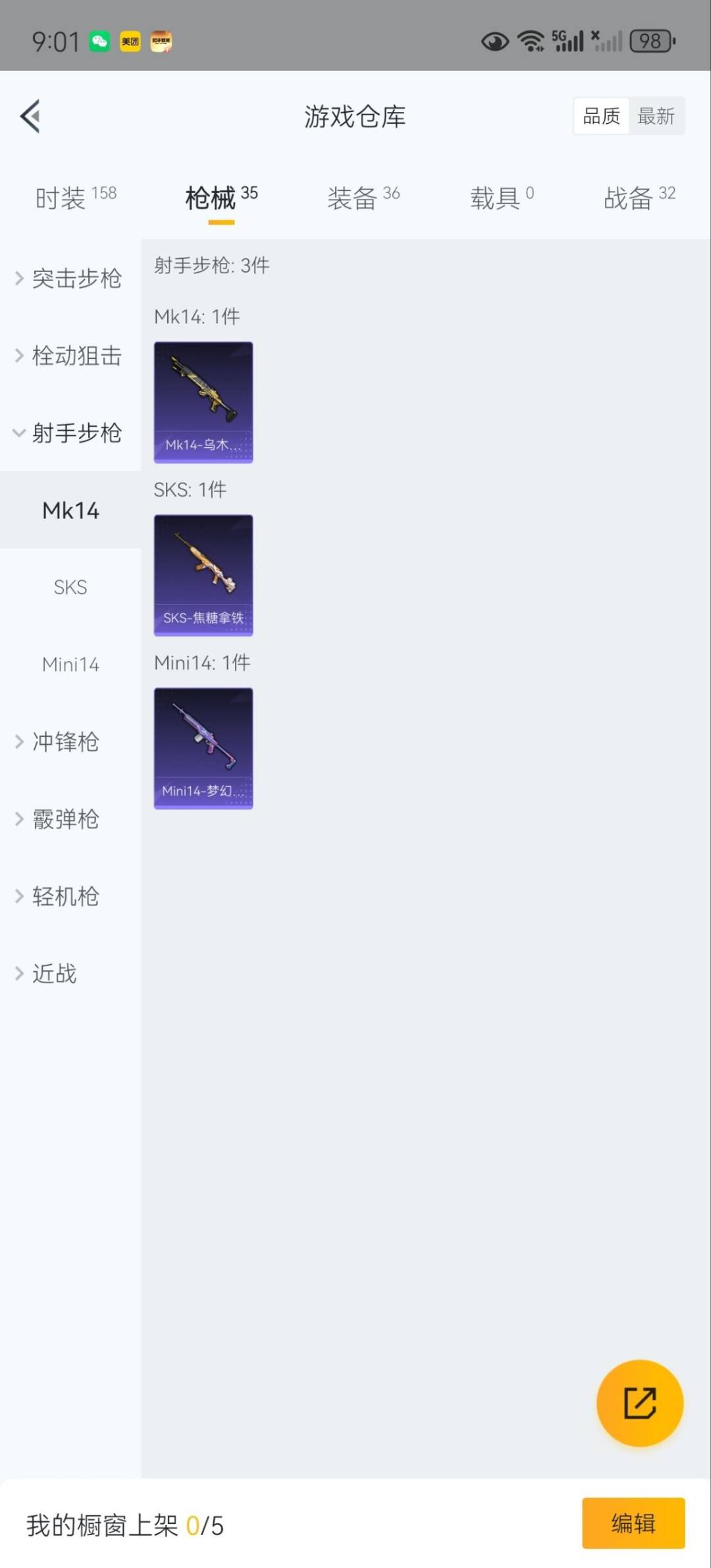Expand the 轻机枪 category

59,896
